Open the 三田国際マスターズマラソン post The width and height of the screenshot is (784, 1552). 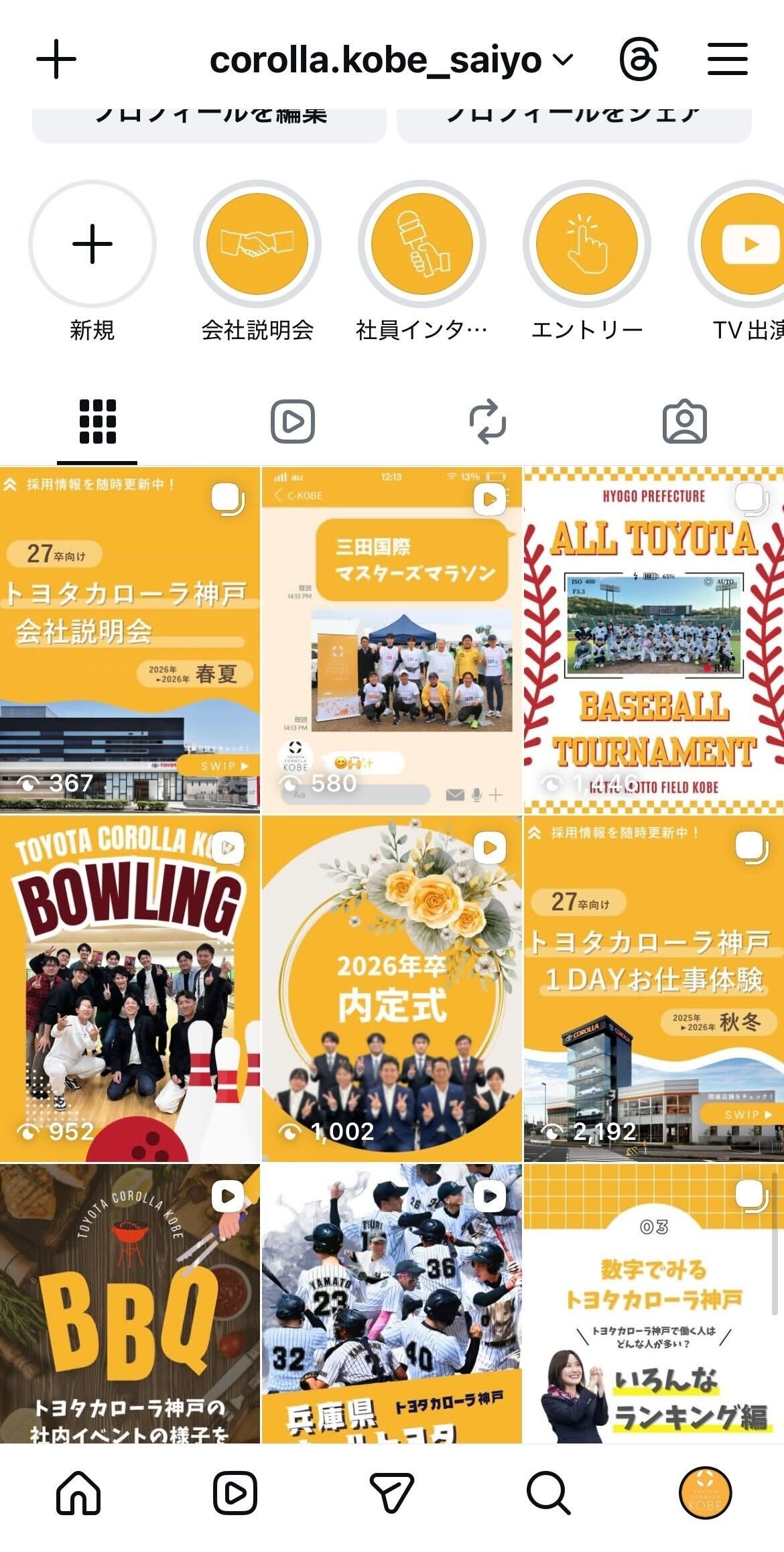(x=392, y=640)
